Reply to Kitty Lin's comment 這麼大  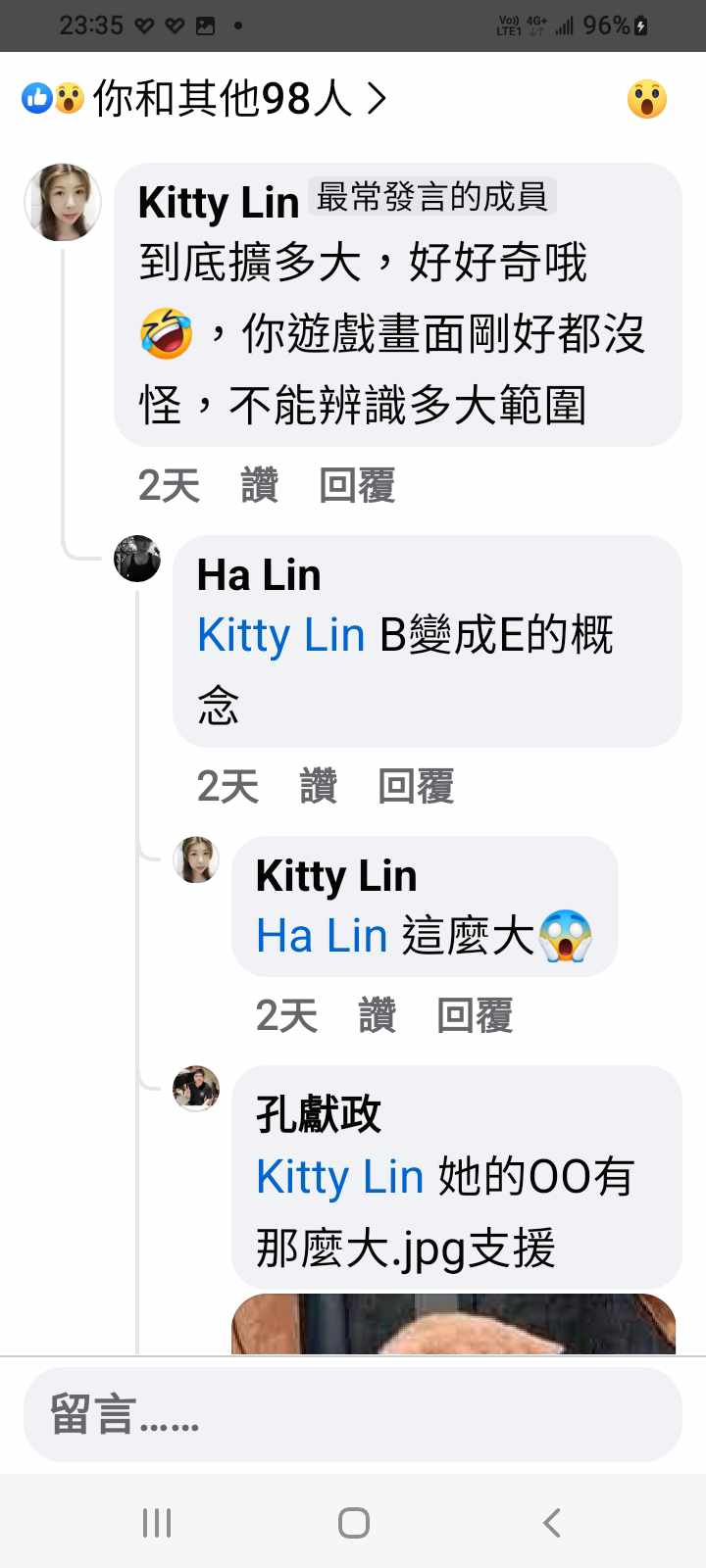(x=475, y=1015)
